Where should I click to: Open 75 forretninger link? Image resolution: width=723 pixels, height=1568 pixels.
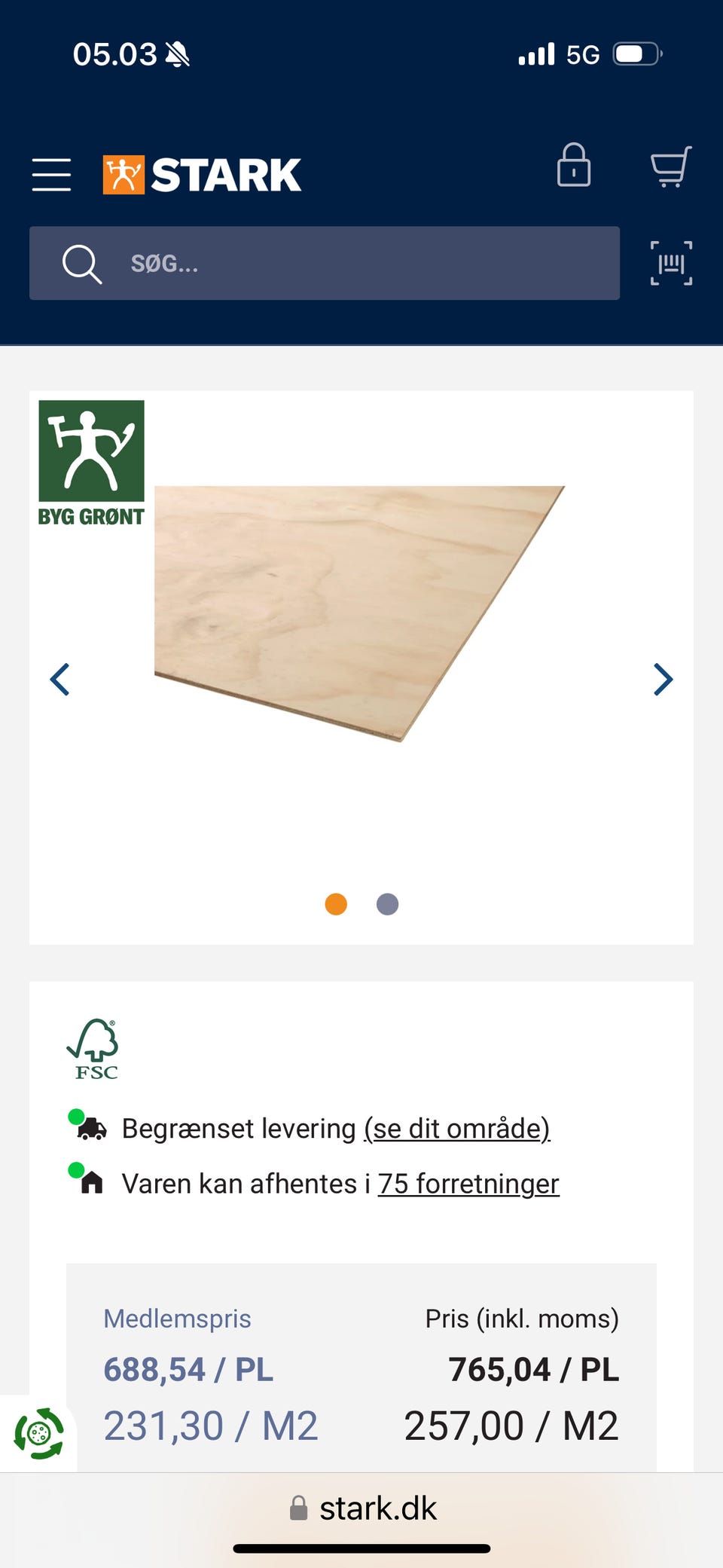point(468,1183)
